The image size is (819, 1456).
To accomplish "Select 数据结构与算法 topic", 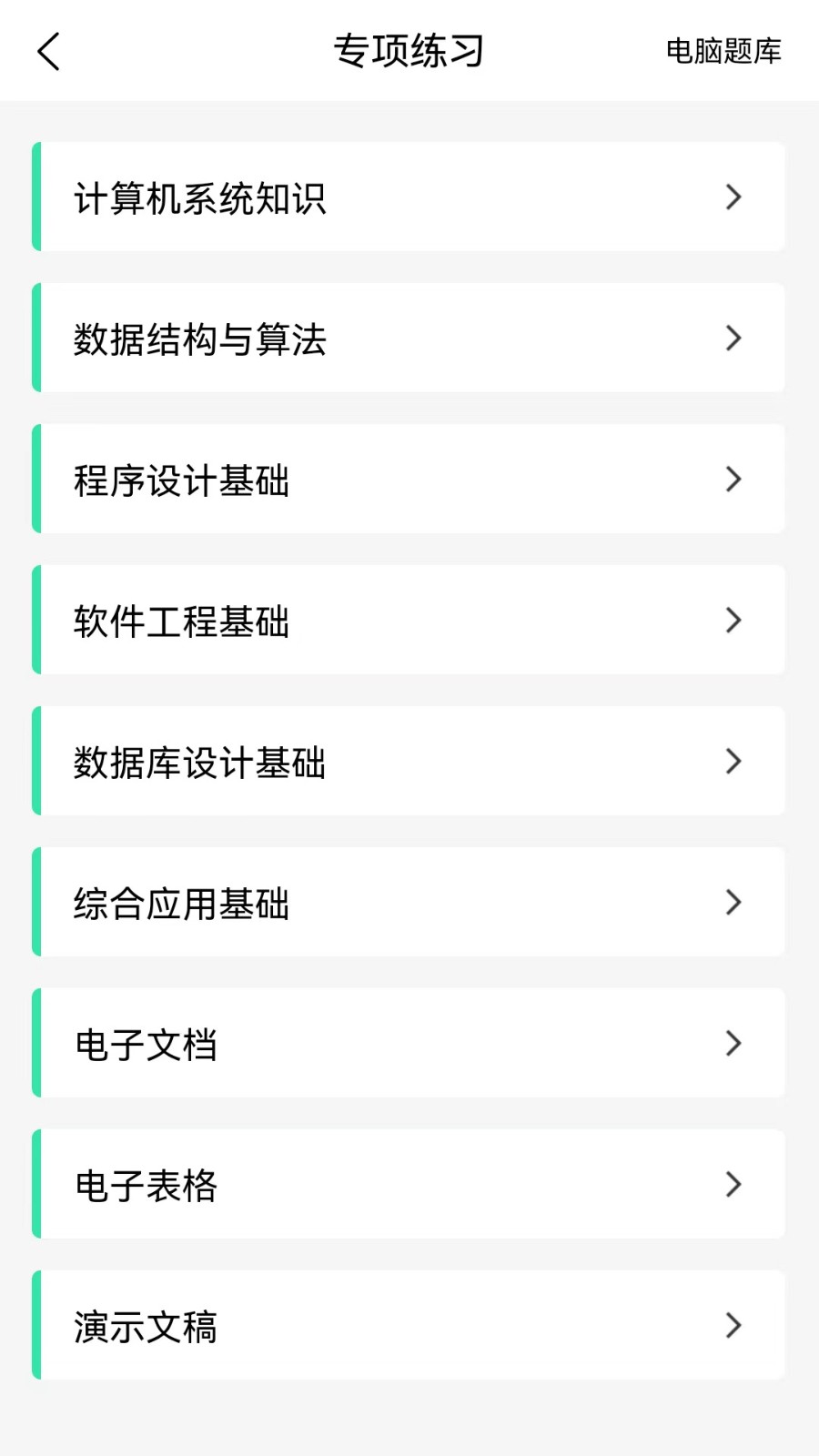I will pyautogui.click(x=409, y=338).
